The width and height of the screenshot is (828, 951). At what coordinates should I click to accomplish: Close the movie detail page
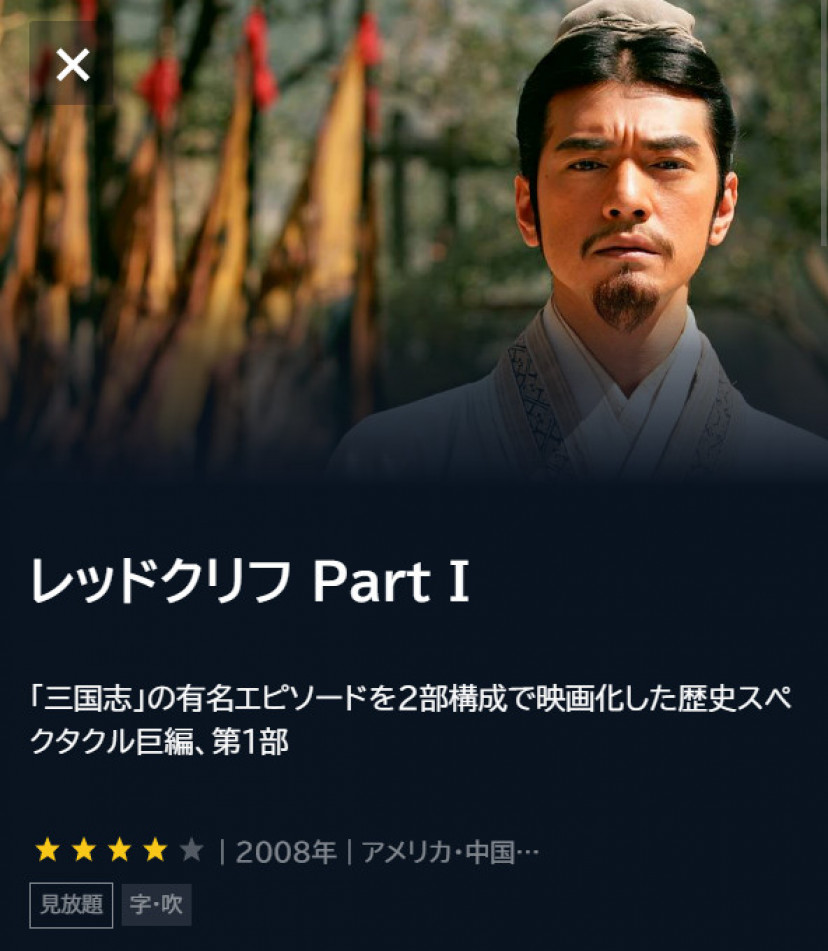(x=72, y=66)
